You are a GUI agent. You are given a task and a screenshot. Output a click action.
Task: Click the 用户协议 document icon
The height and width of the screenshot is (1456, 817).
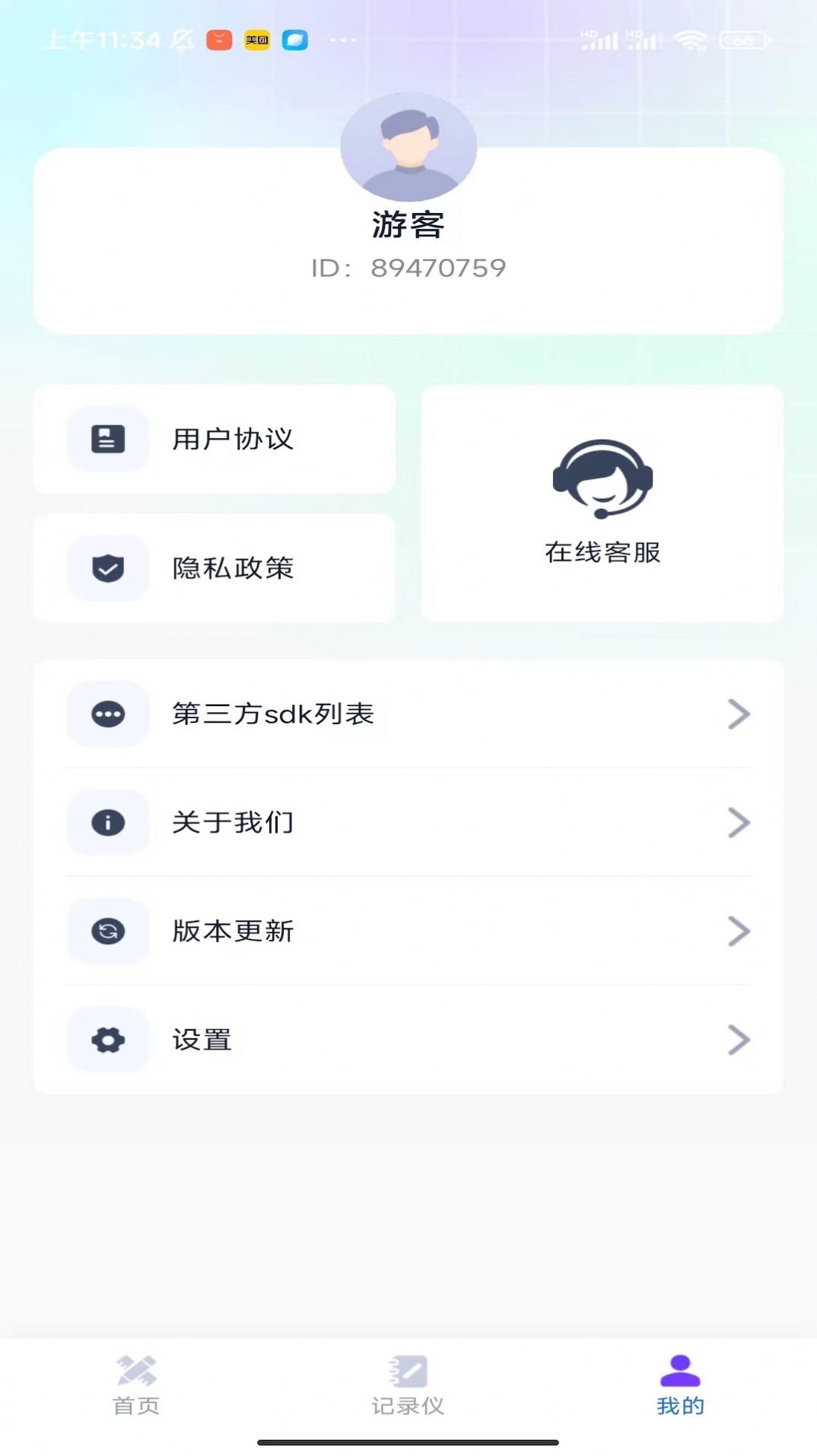coord(108,438)
